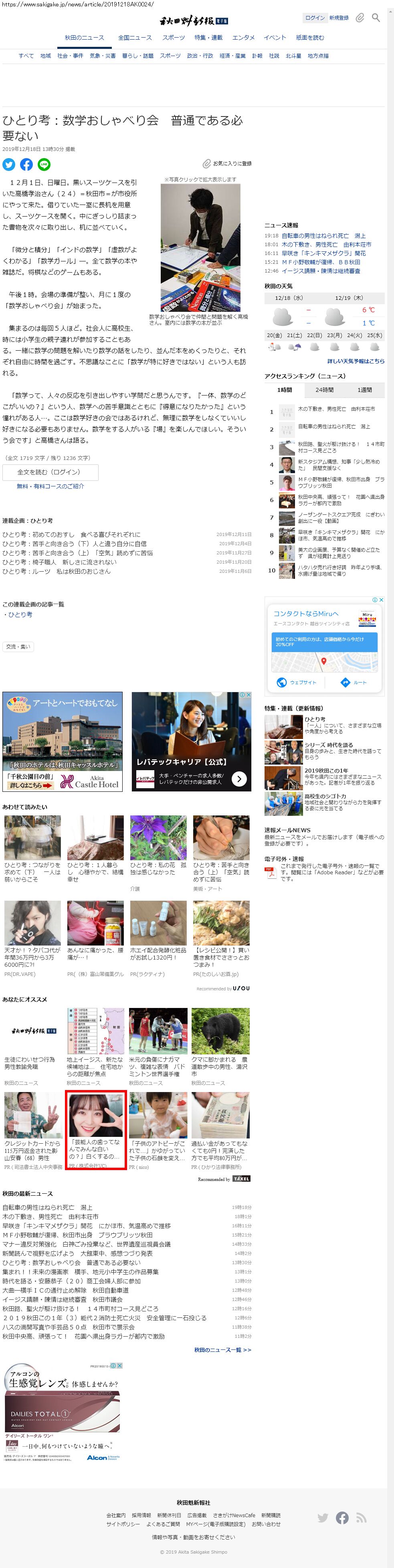This screenshot has width=394, height=1568.
Task: Tap the ログイン button in header
Action: [315, 18]
